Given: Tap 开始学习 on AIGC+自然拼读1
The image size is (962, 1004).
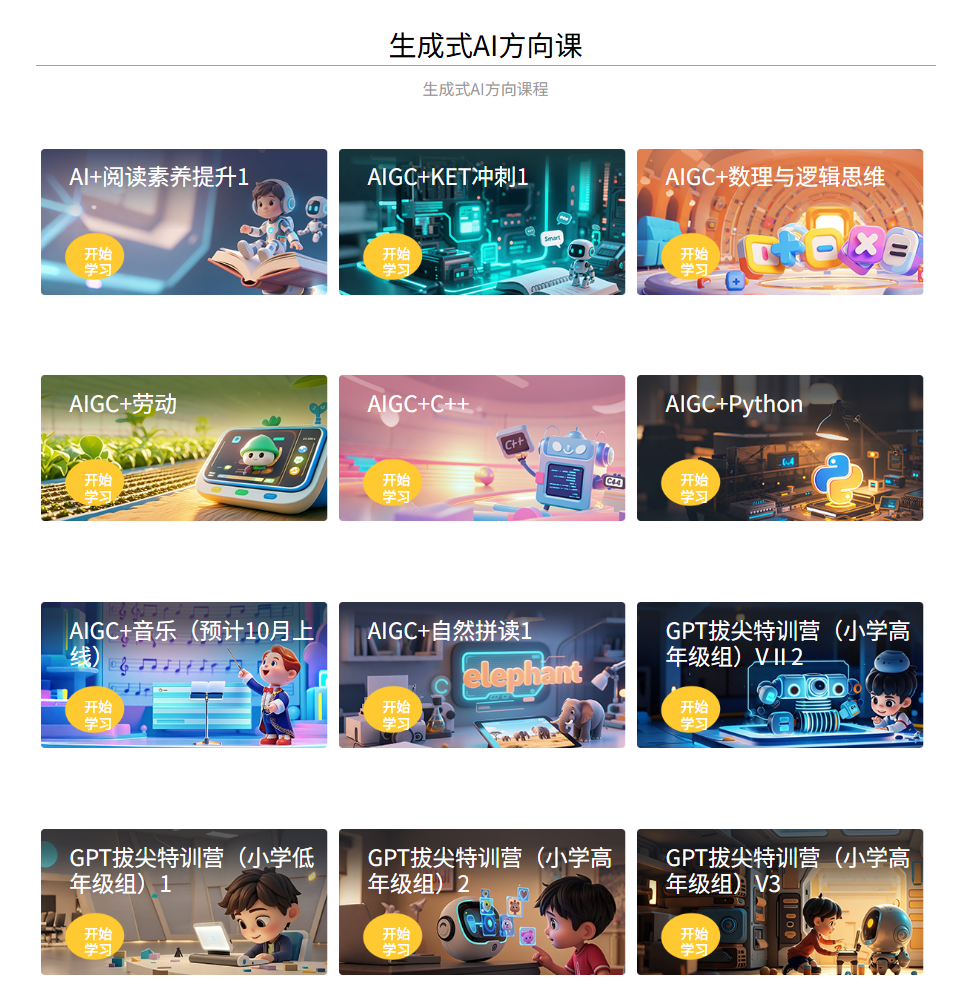Looking at the screenshot, I should click(x=396, y=714).
